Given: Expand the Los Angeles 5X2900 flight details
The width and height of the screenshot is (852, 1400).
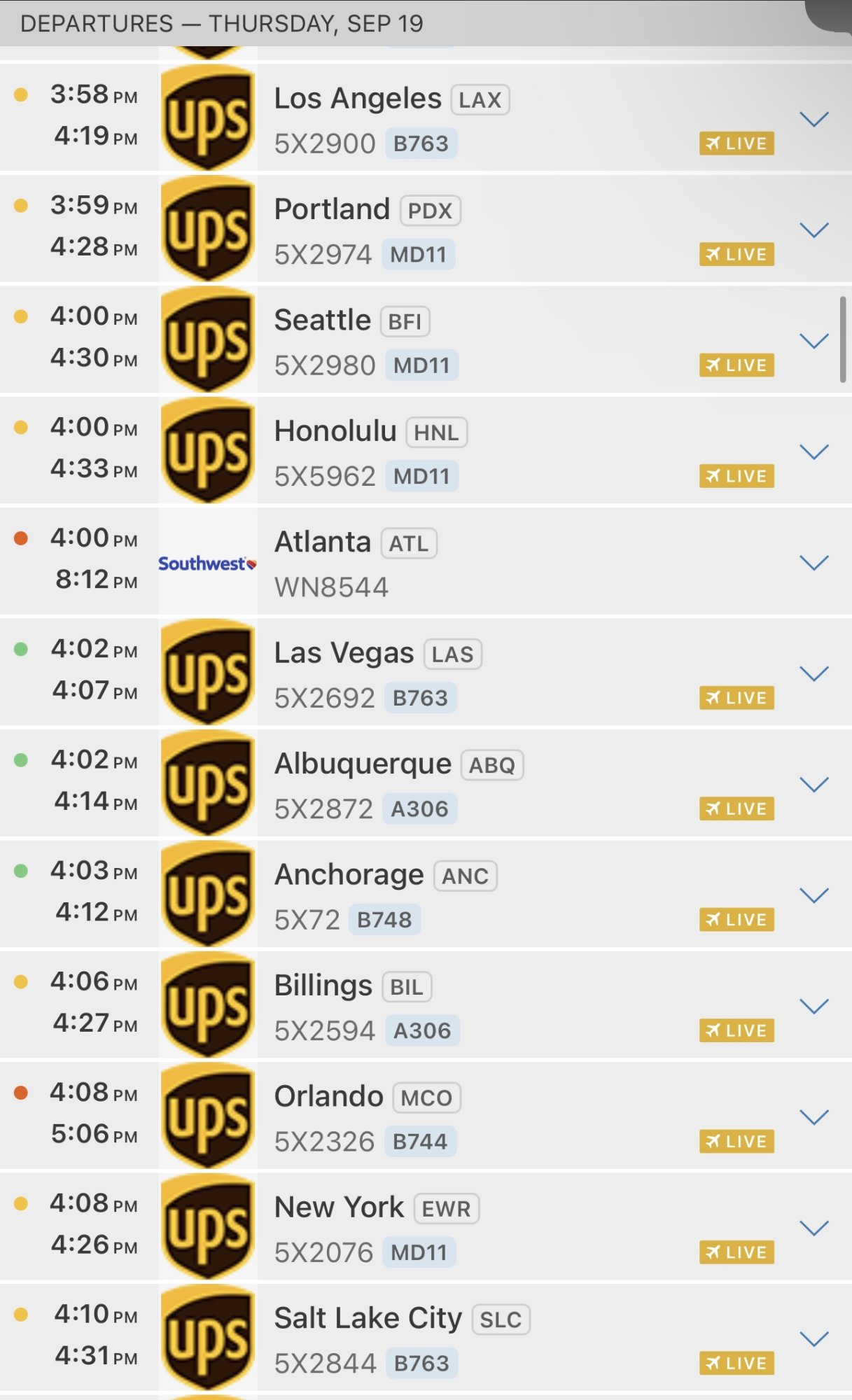Looking at the screenshot, I should pyautogui.click(x=813, y=119).
